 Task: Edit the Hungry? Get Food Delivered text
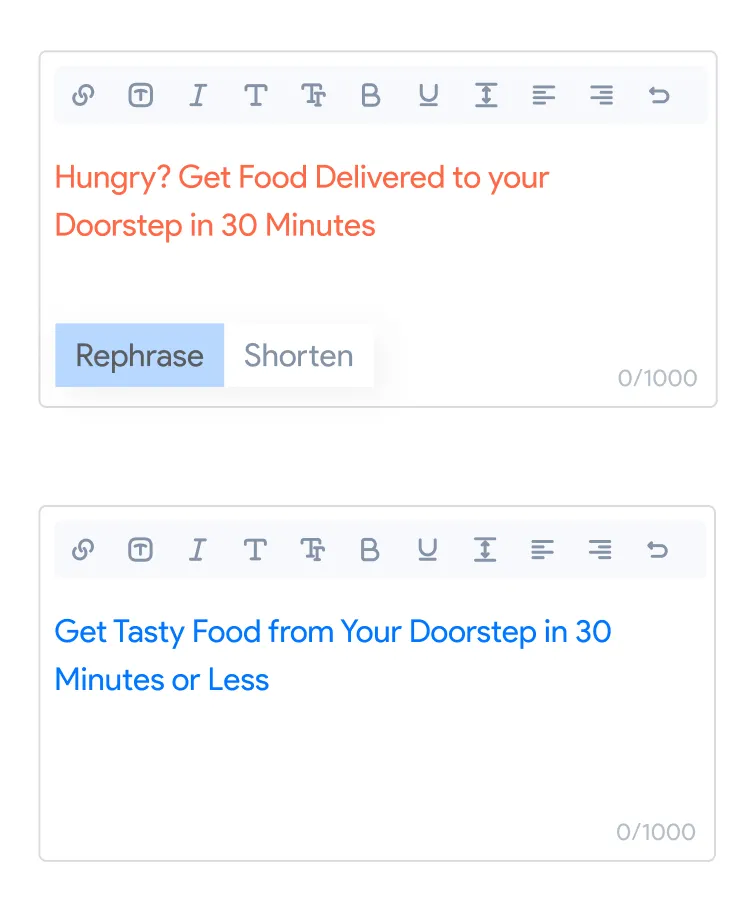point(300,201)
